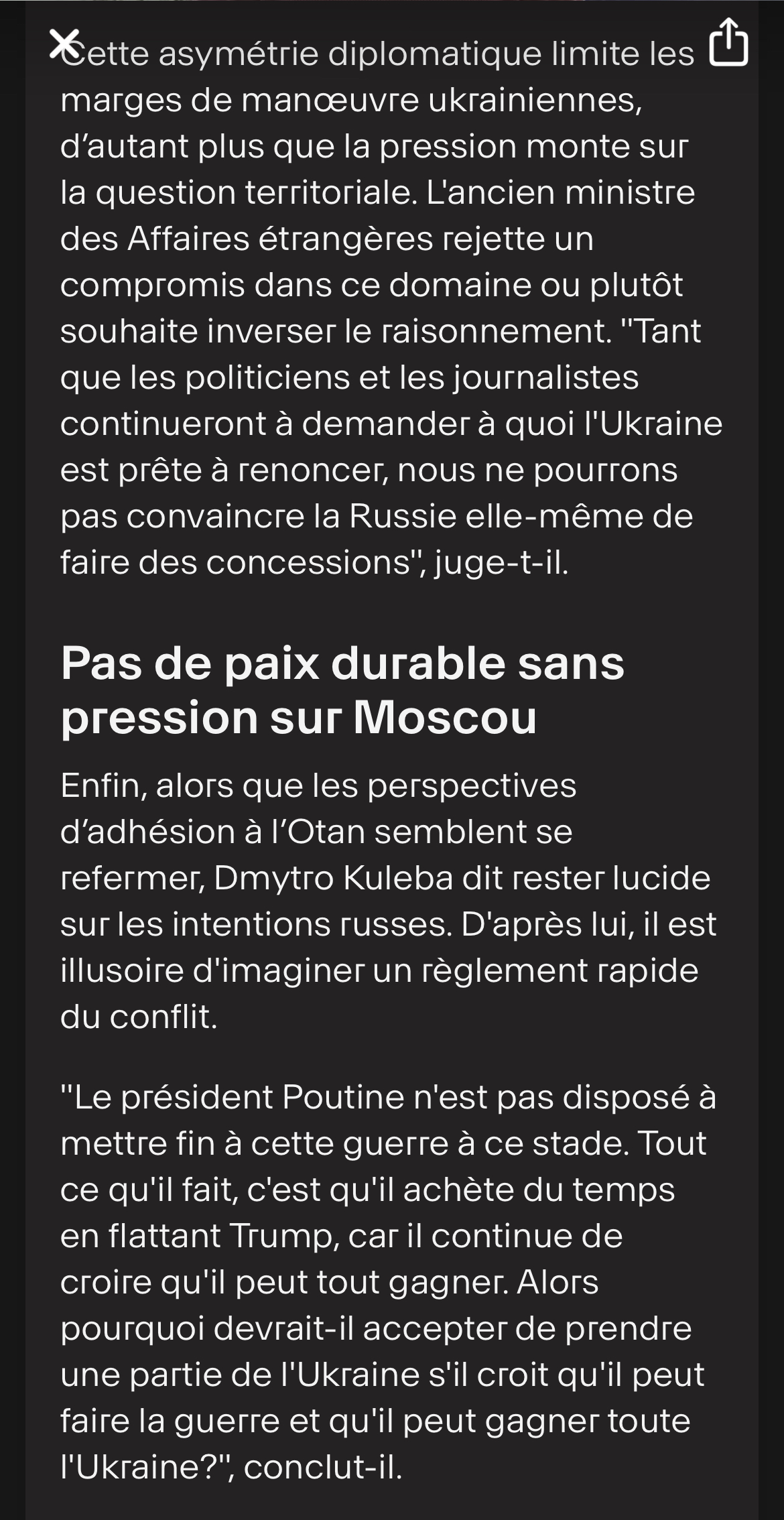Share this article

[x=728, y=42]
